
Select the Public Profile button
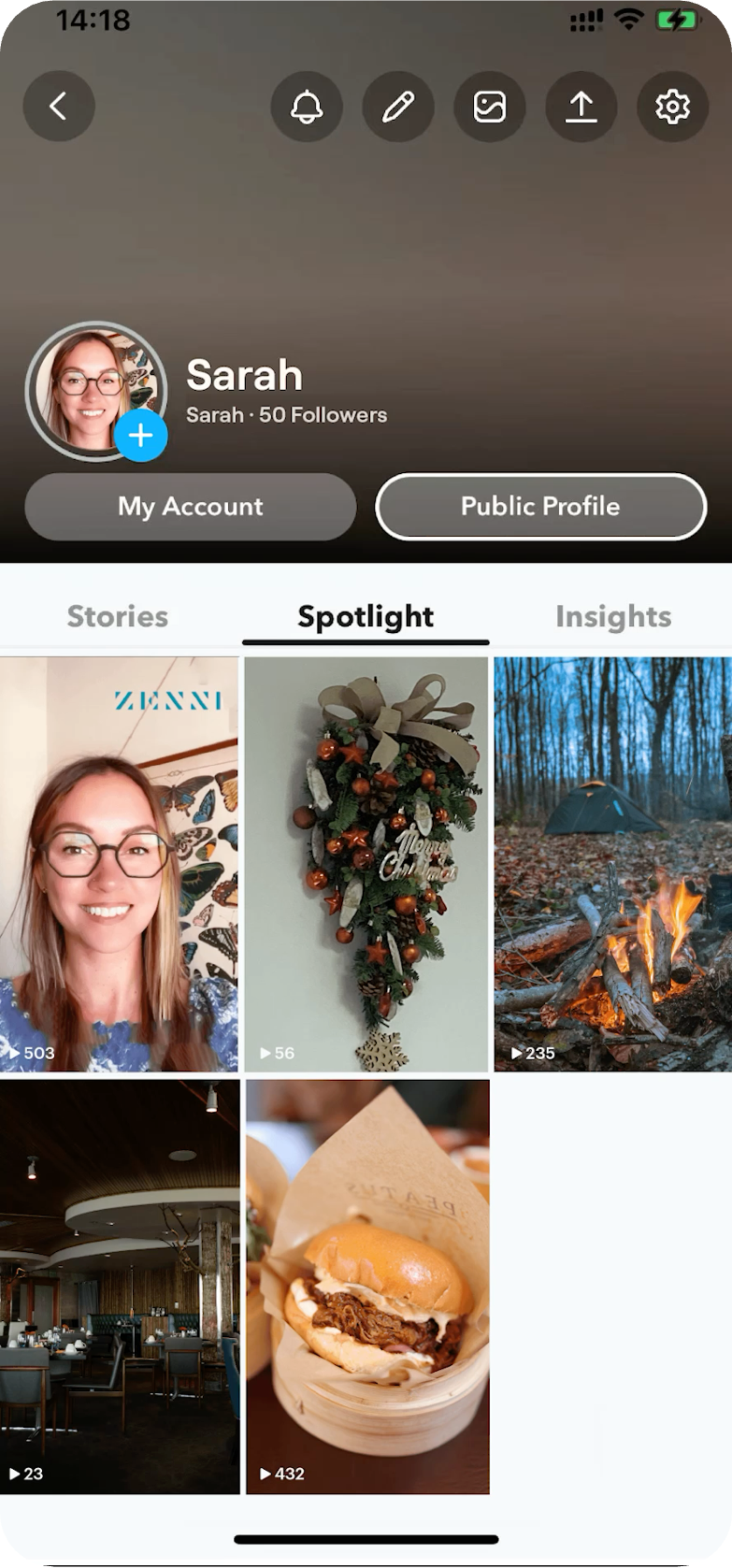pos(540,506)
